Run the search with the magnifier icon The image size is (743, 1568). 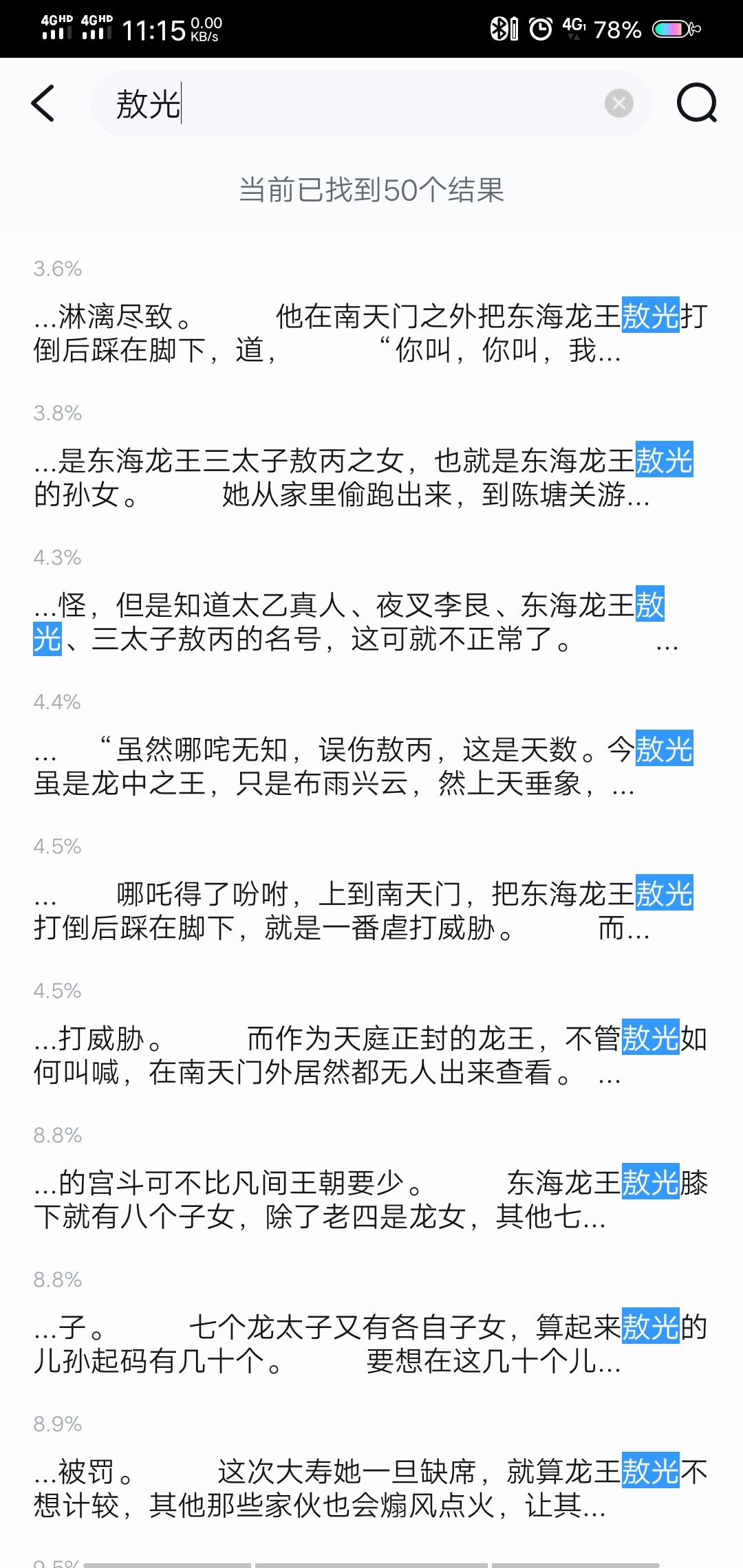click(696, 103)
